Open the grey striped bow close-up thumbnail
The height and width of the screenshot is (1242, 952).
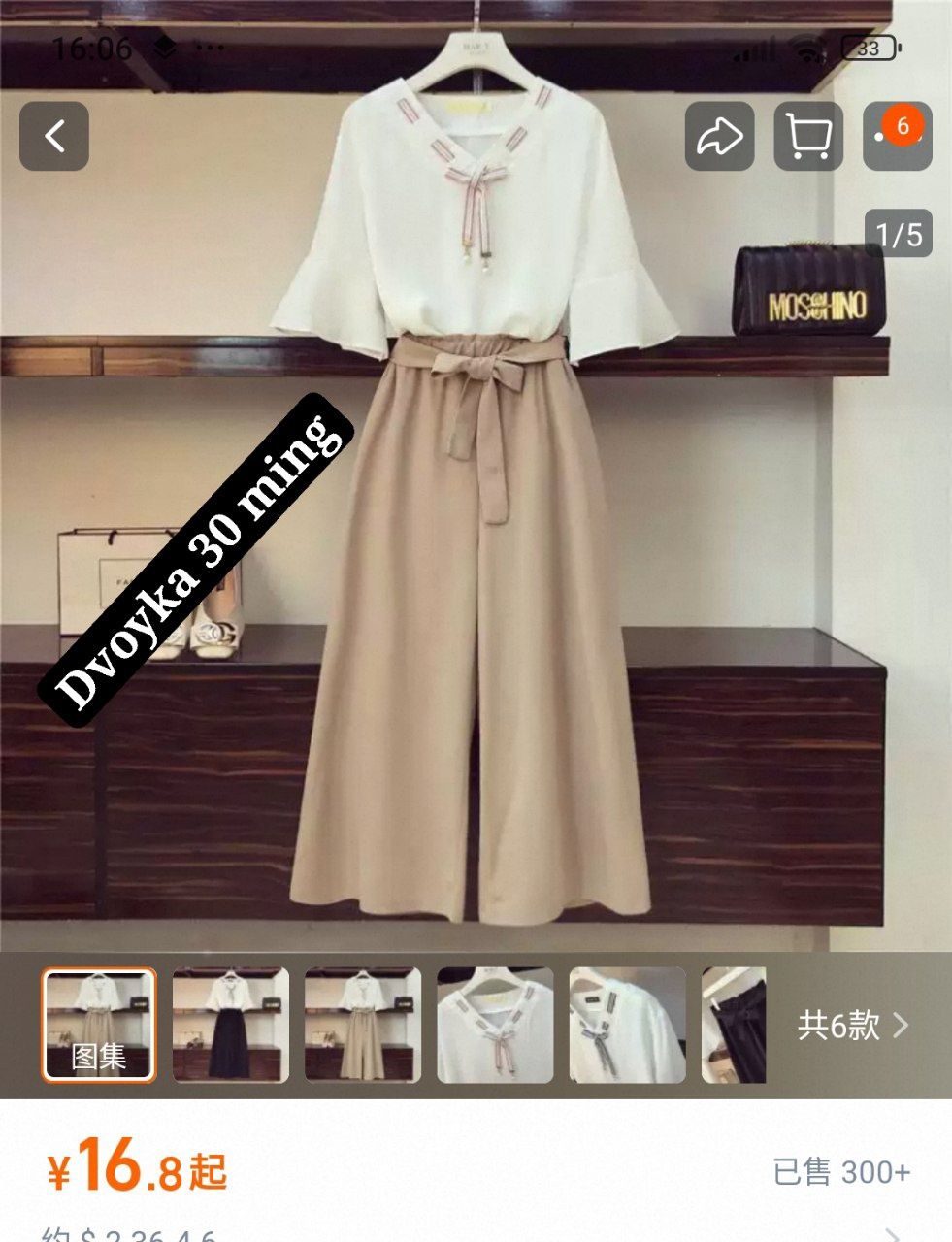pyautogui.click(x=627, y=1025)
